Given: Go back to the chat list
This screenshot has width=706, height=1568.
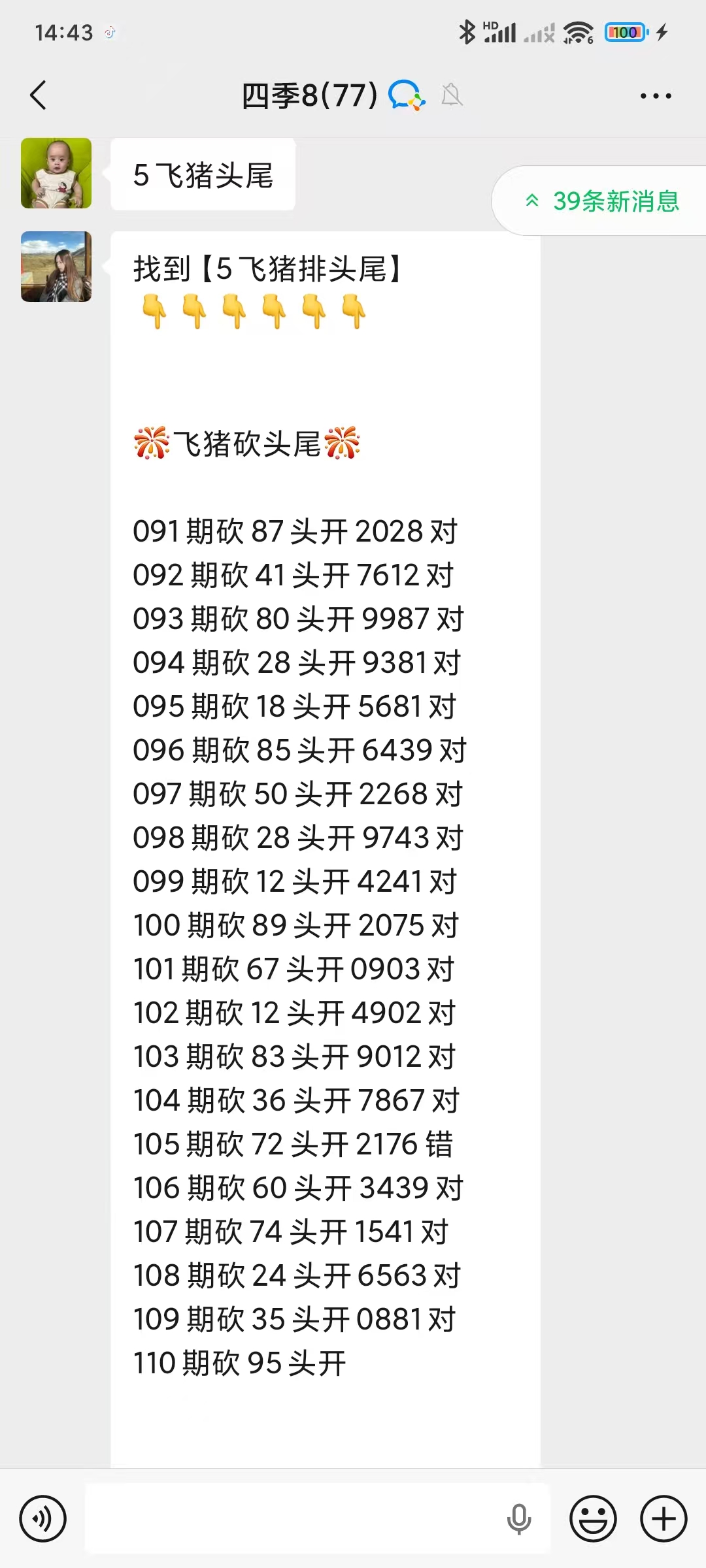Looking at the screenshot, I should tap(39, 95).
